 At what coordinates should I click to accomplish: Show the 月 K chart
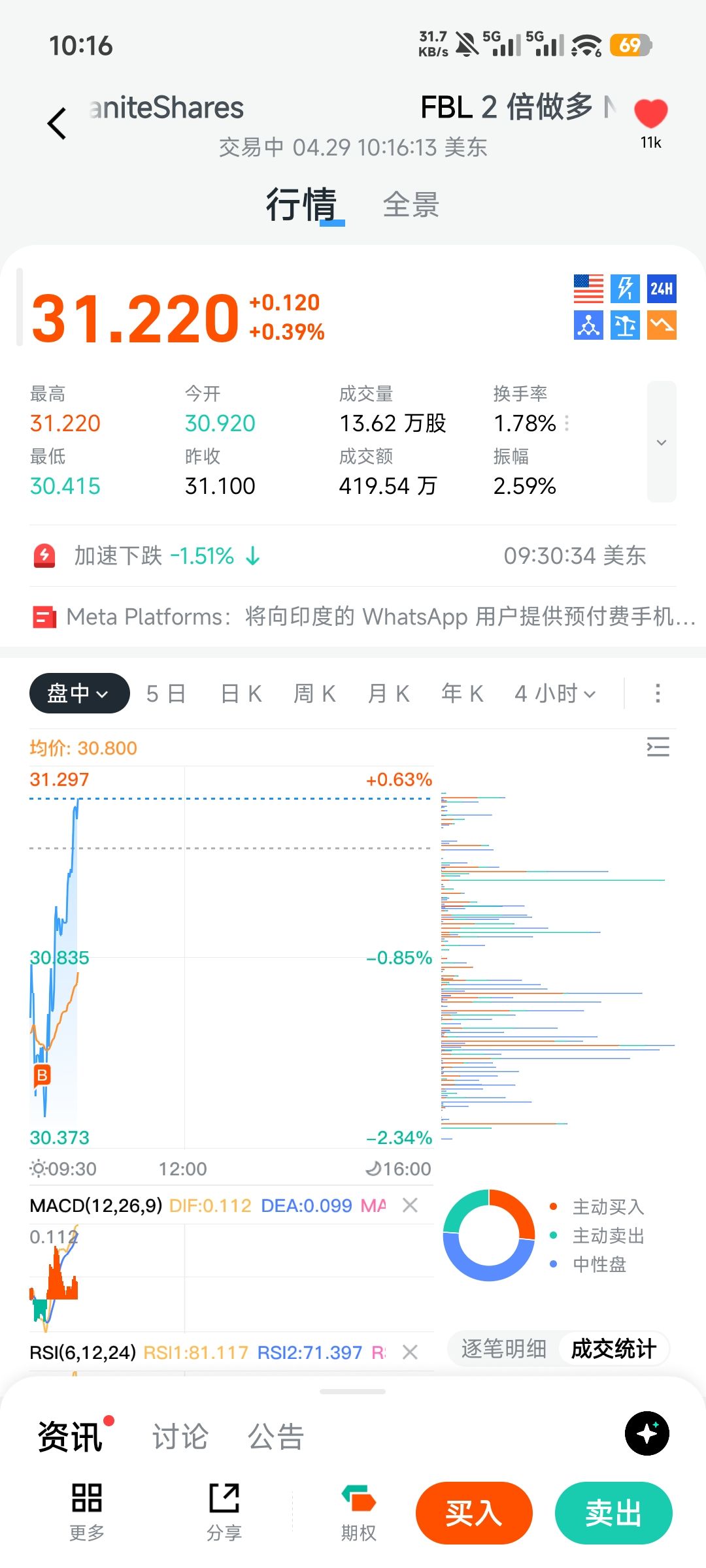tap(388, 693)
